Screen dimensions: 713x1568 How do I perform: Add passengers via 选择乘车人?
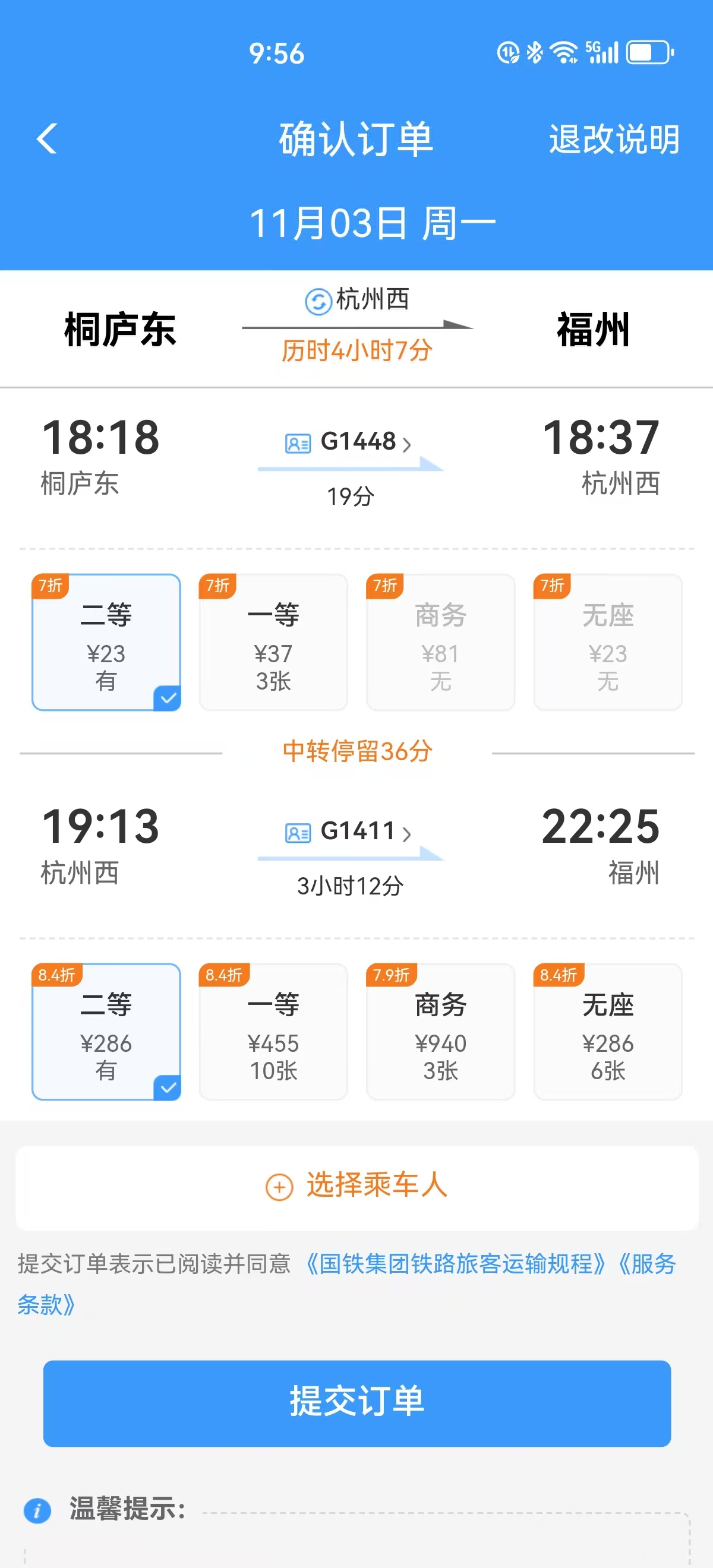click(x=357, y=1186)
